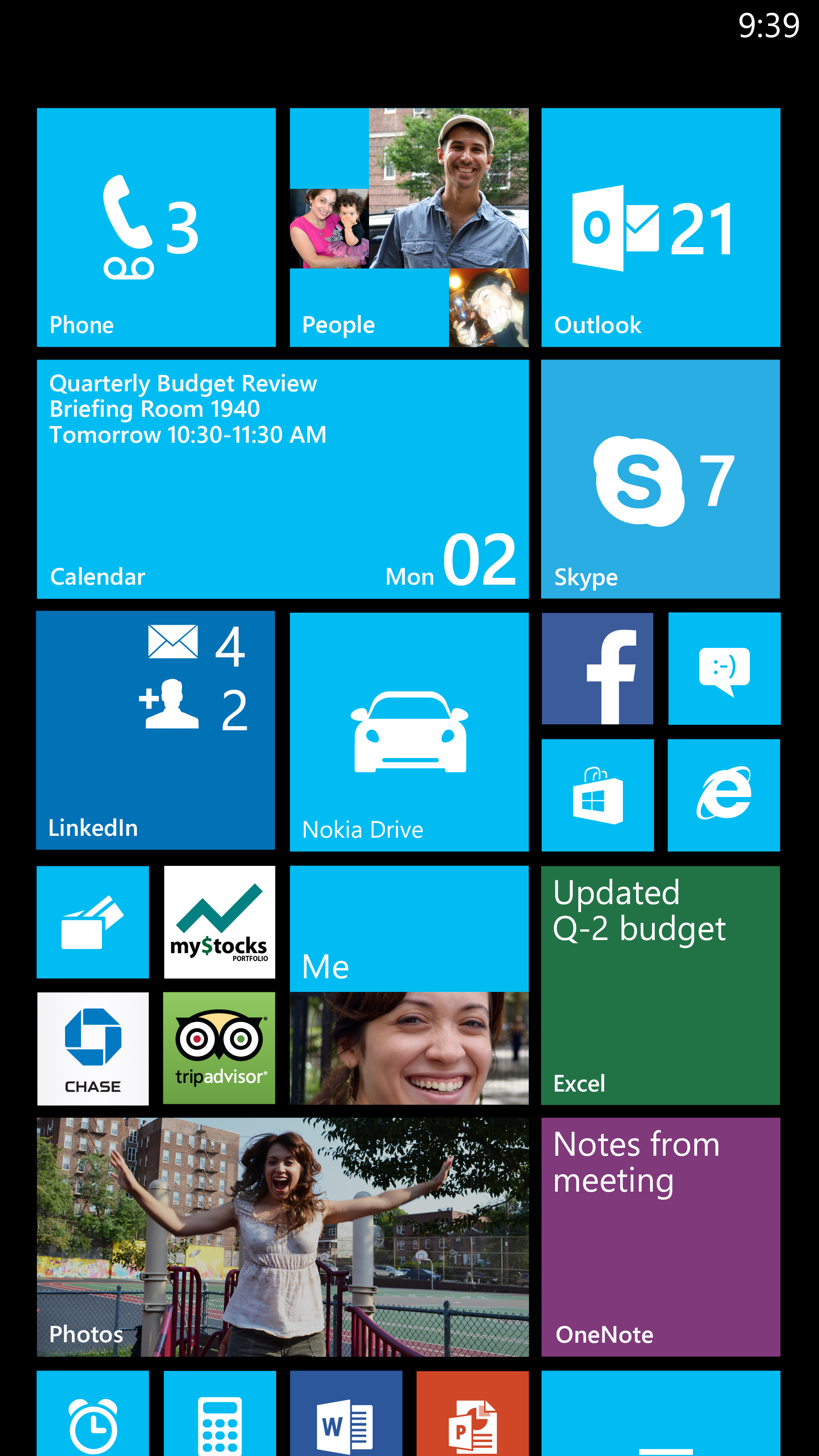The image size is (819, 1456).
Task: Start Nokia Drive
Action: tap(409, 731)
